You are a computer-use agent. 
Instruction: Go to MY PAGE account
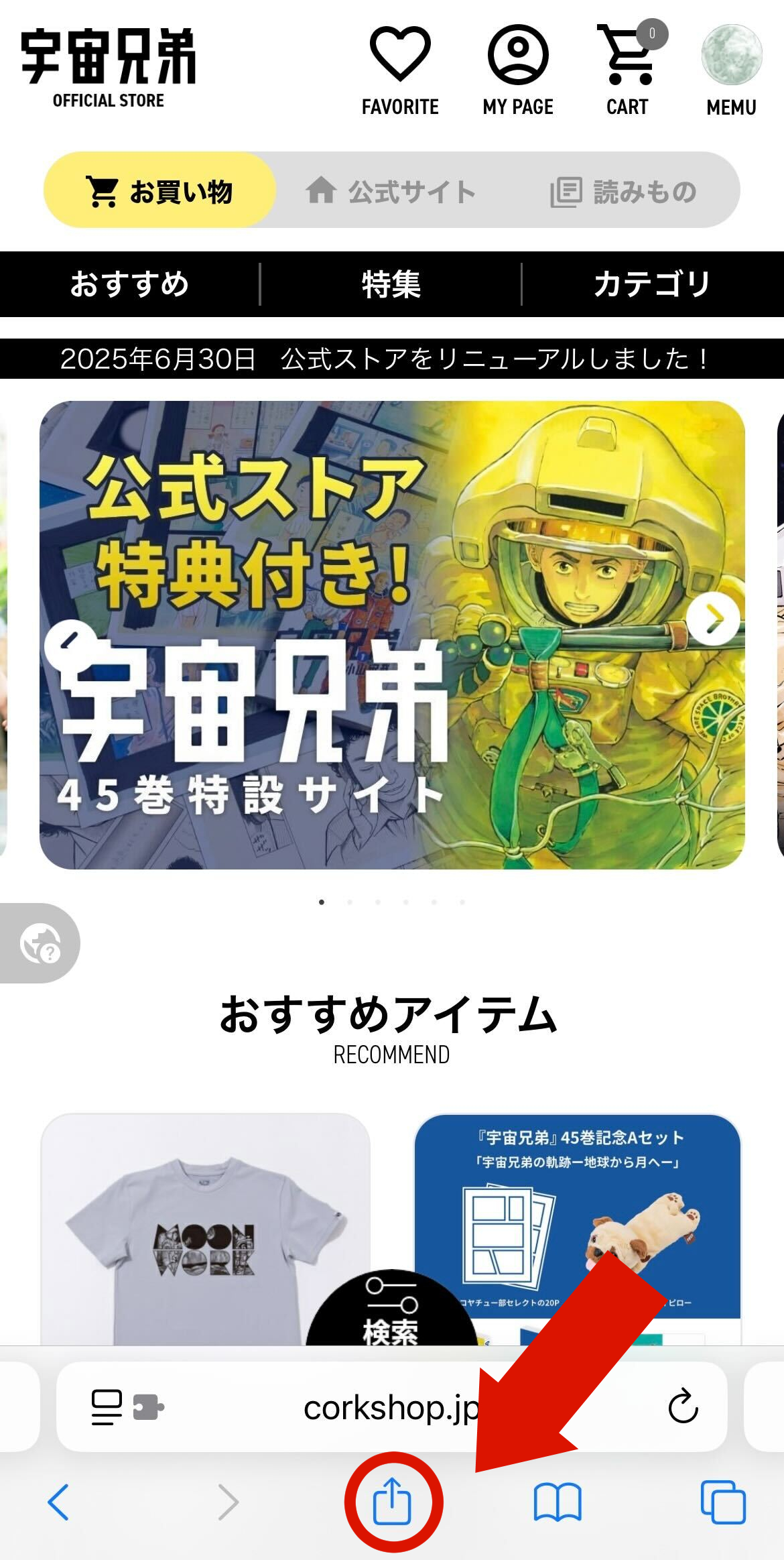[x=518, y=71]
